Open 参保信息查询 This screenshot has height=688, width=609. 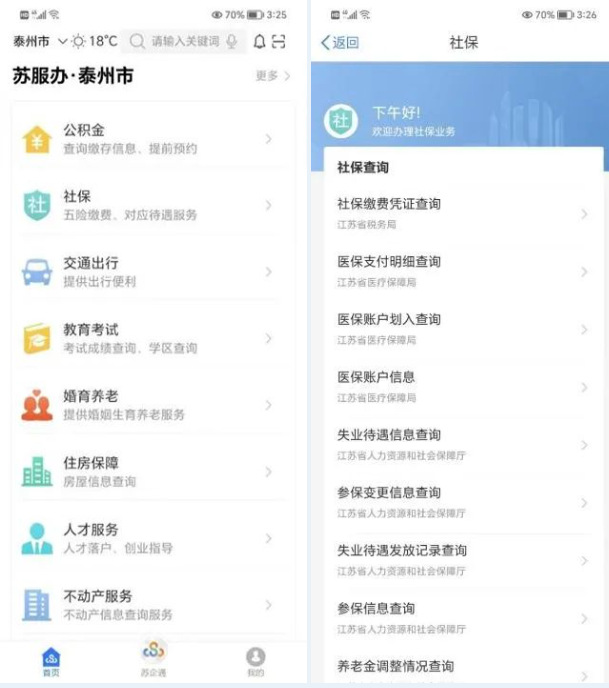460,617
